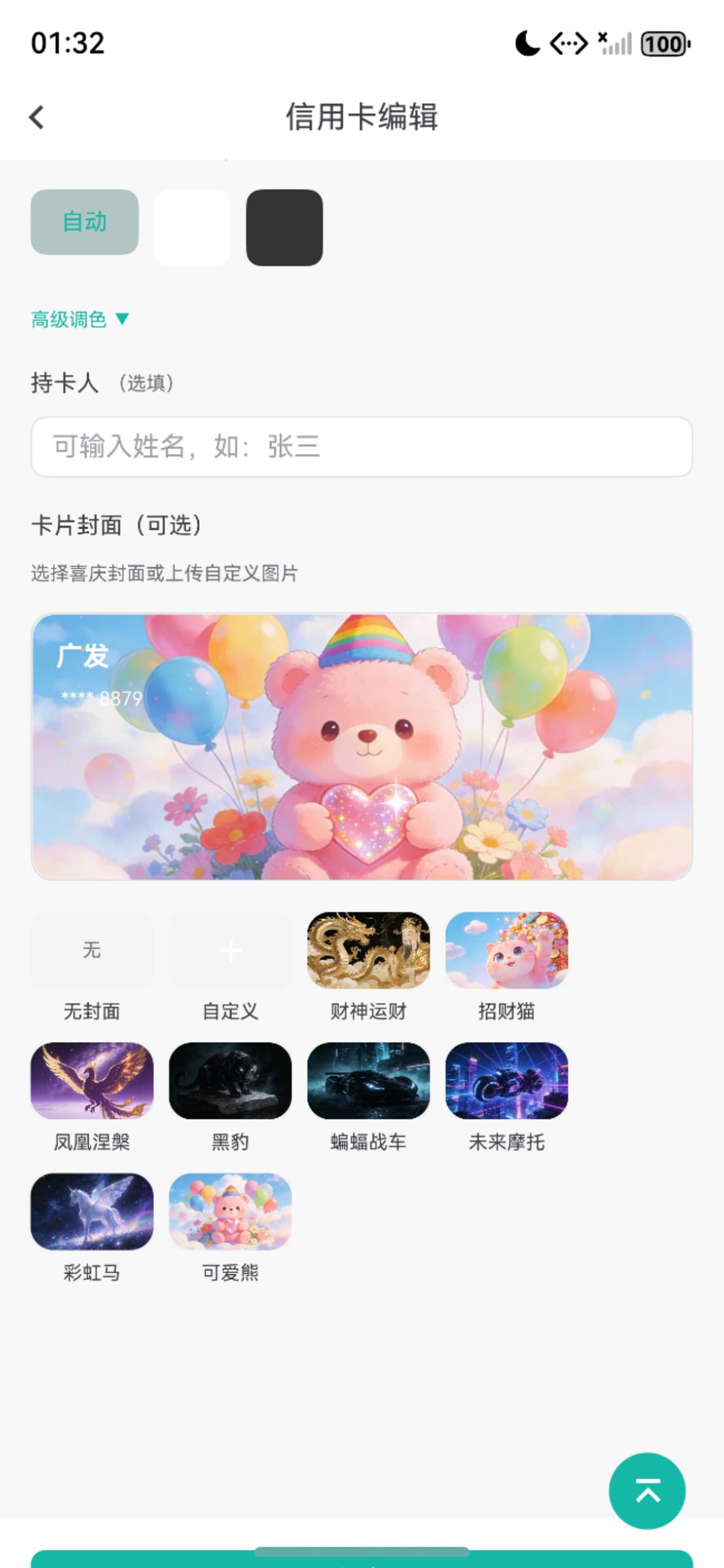Pick the 黑豹 cover
Image resolution: width=724 pixels, height=1568 pixels.
click(x=230, y=1080)
